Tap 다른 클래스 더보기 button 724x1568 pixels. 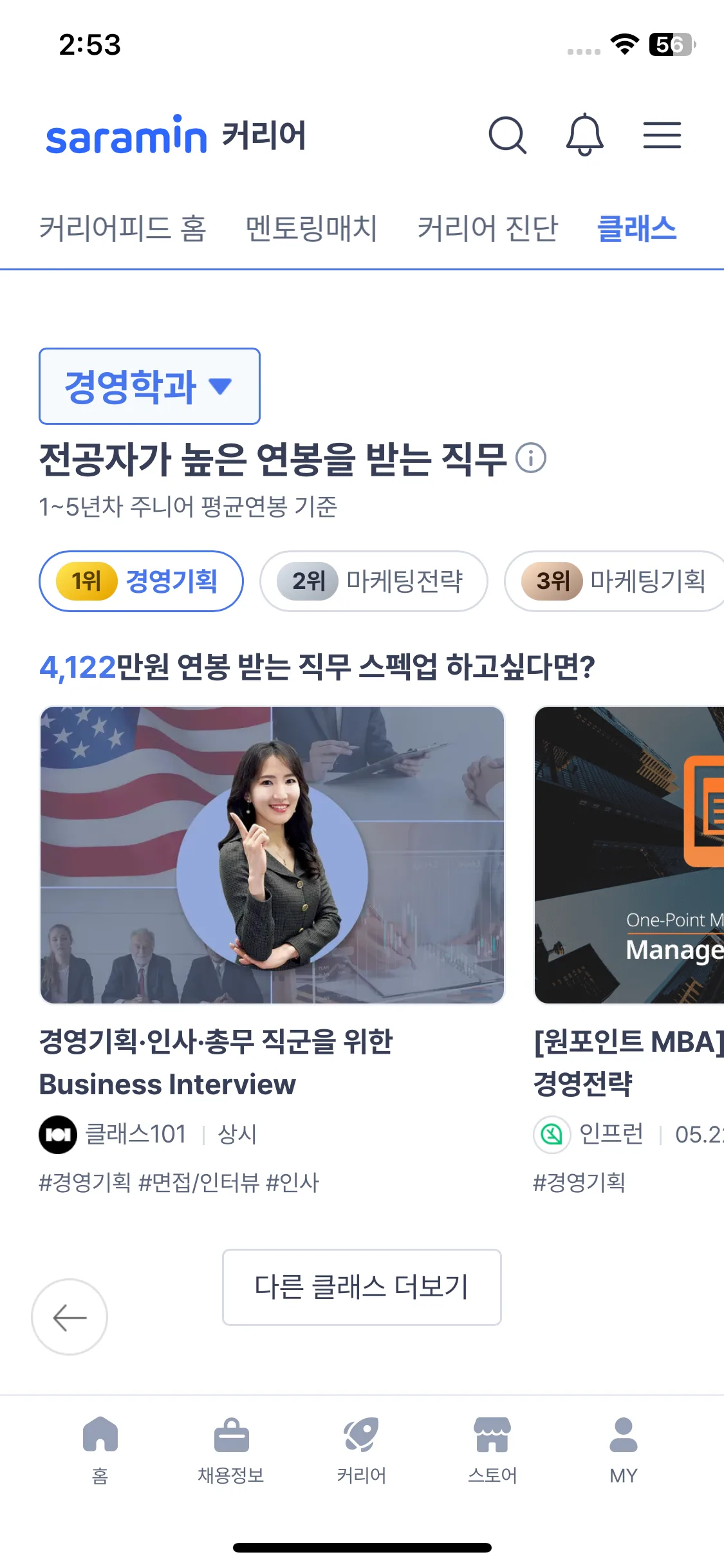[x=362, y=1287]
